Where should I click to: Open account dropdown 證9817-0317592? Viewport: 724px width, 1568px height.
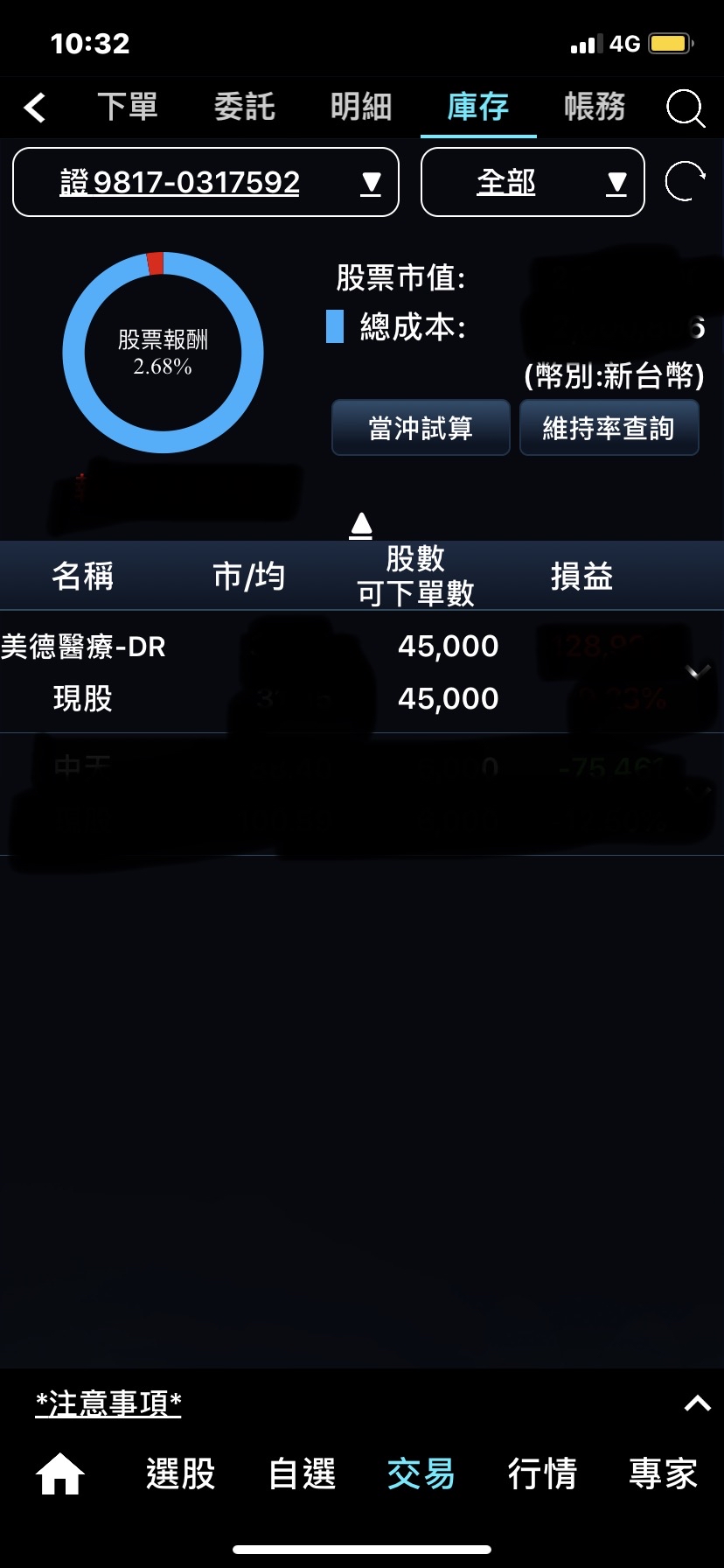click(205, 182)
